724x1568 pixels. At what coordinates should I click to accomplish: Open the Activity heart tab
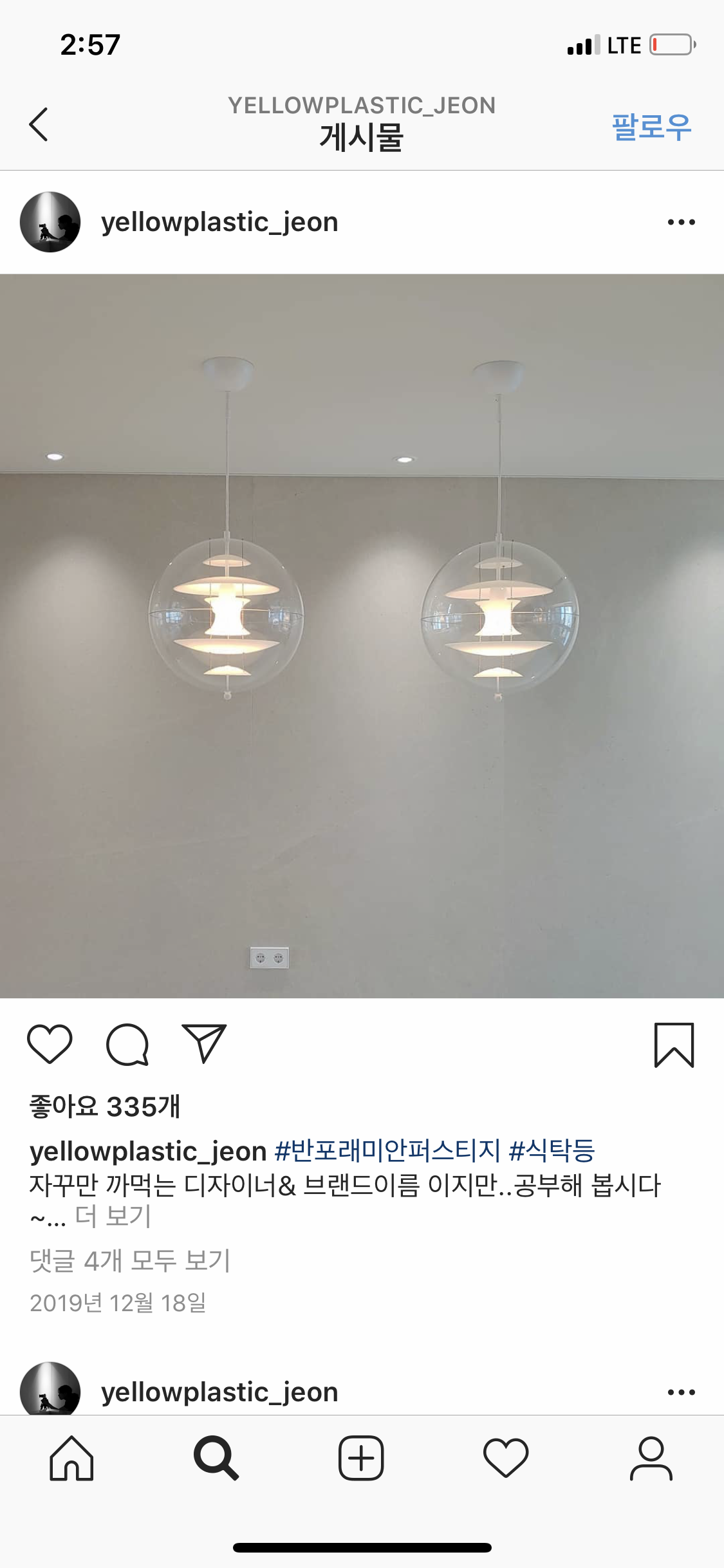click(506, 1459)
